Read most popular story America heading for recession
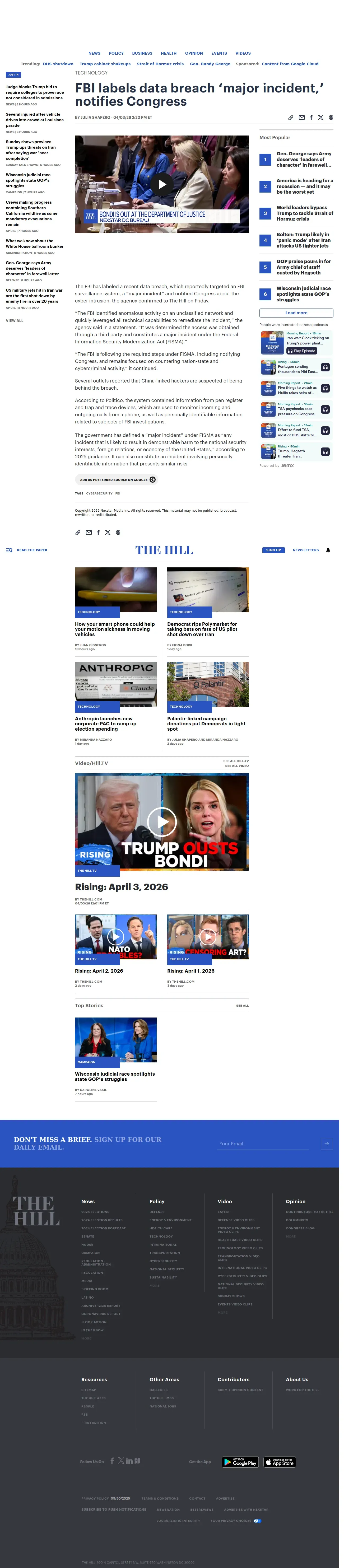The width and height of the screenshot is (344, 1568). point(304,186)
